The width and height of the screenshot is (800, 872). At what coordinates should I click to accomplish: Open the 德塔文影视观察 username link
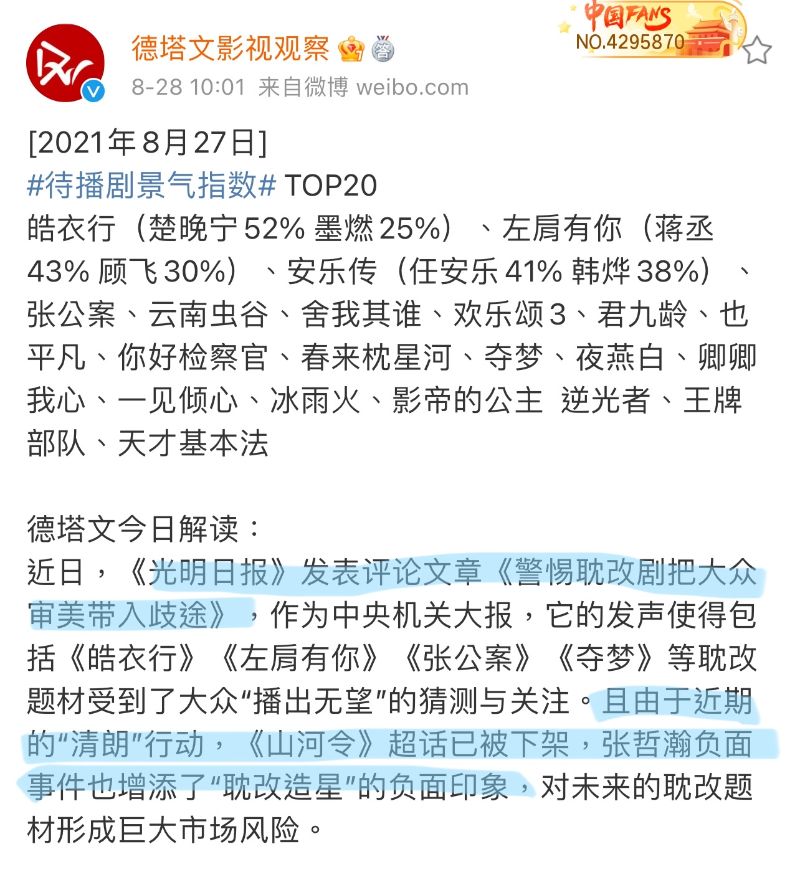[x=231, y=46]
